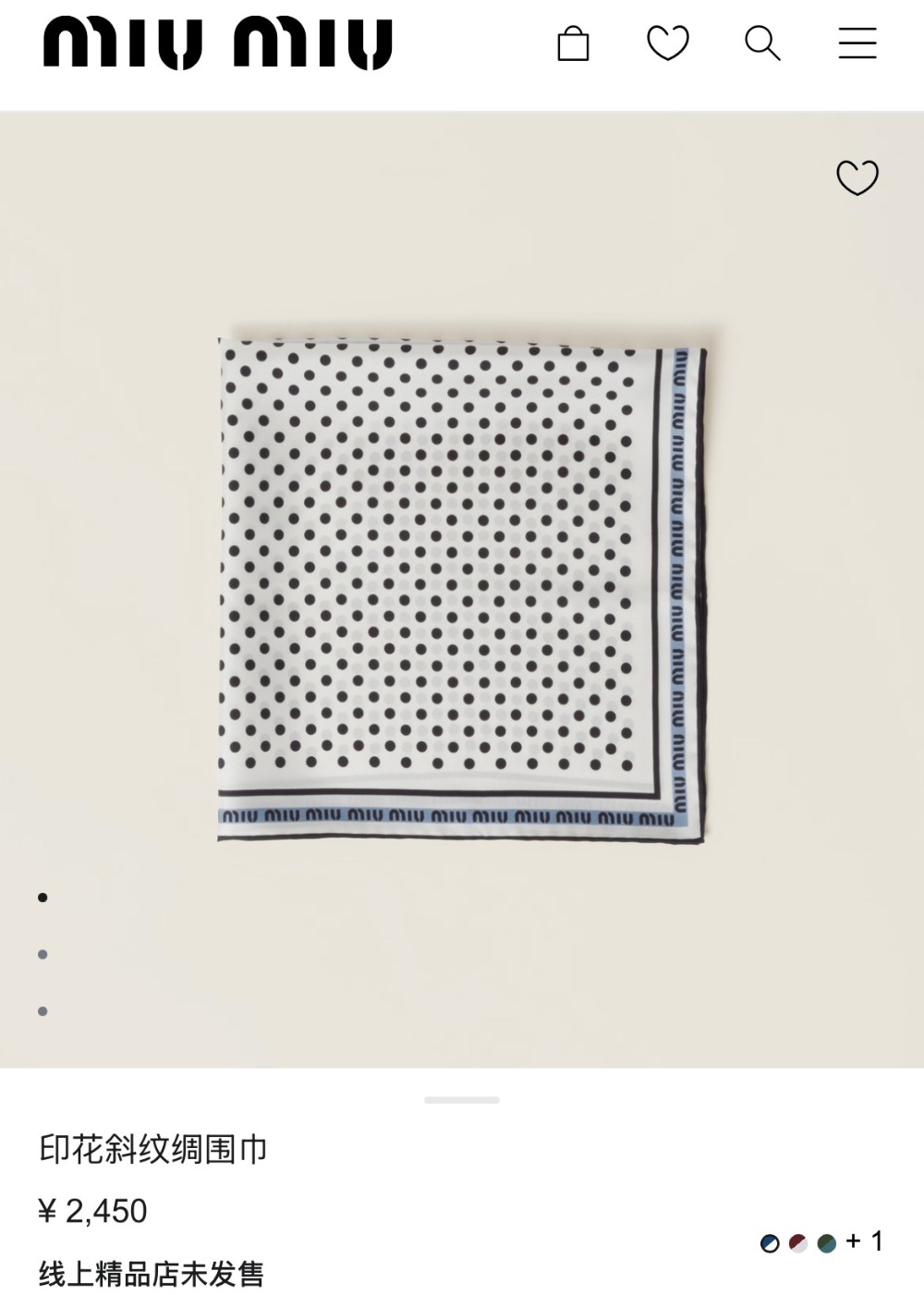This screenshot has width=924, height=1295.
Task: Expand the product details sheet handle
Action: point(462,1100)
